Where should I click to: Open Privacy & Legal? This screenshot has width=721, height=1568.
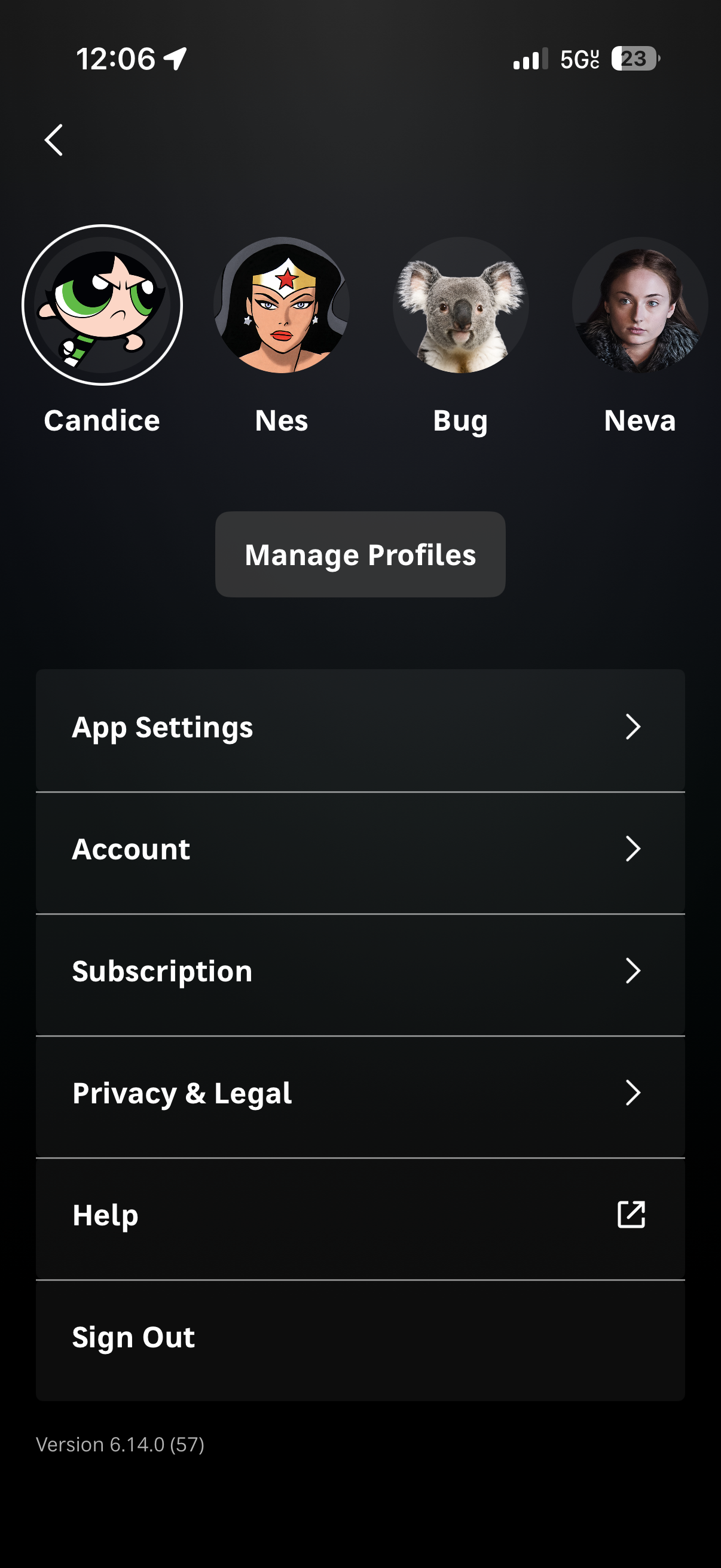[360, 1094]
